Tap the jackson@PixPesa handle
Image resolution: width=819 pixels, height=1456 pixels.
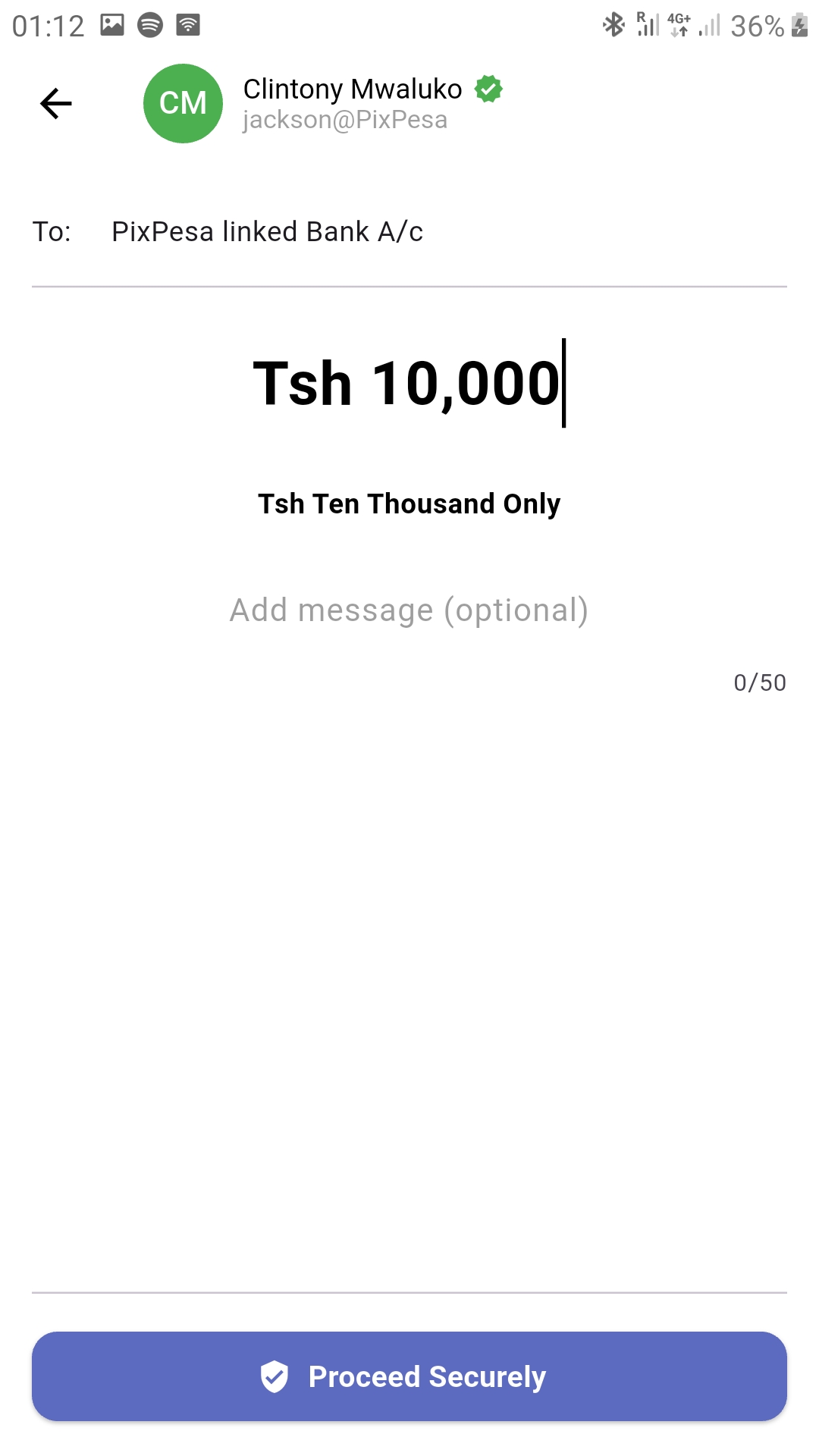pos(345,120)
